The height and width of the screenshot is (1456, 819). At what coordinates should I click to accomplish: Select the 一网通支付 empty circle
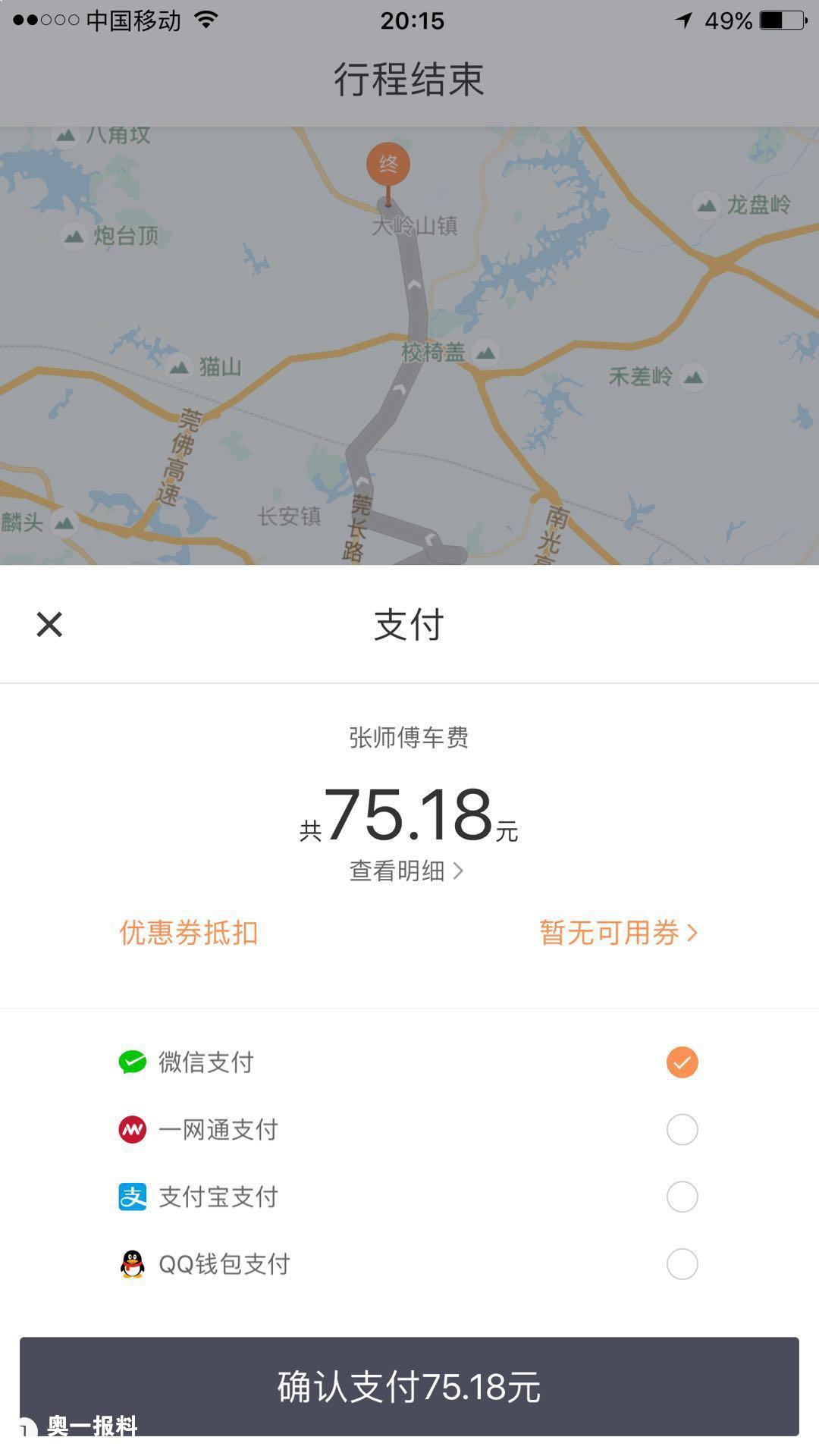[681, 1129]
